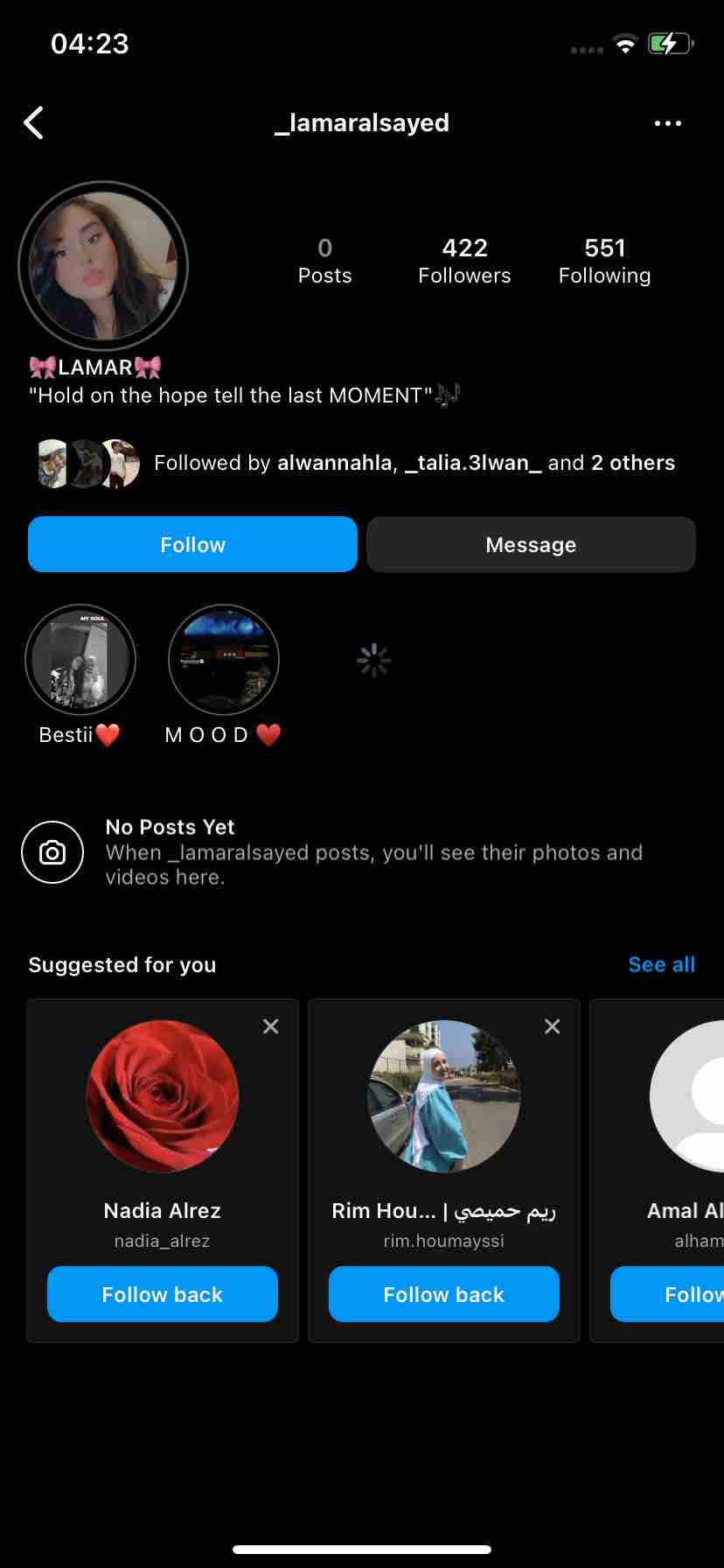Go back using the top-left arrow

(x=34, y=123)
